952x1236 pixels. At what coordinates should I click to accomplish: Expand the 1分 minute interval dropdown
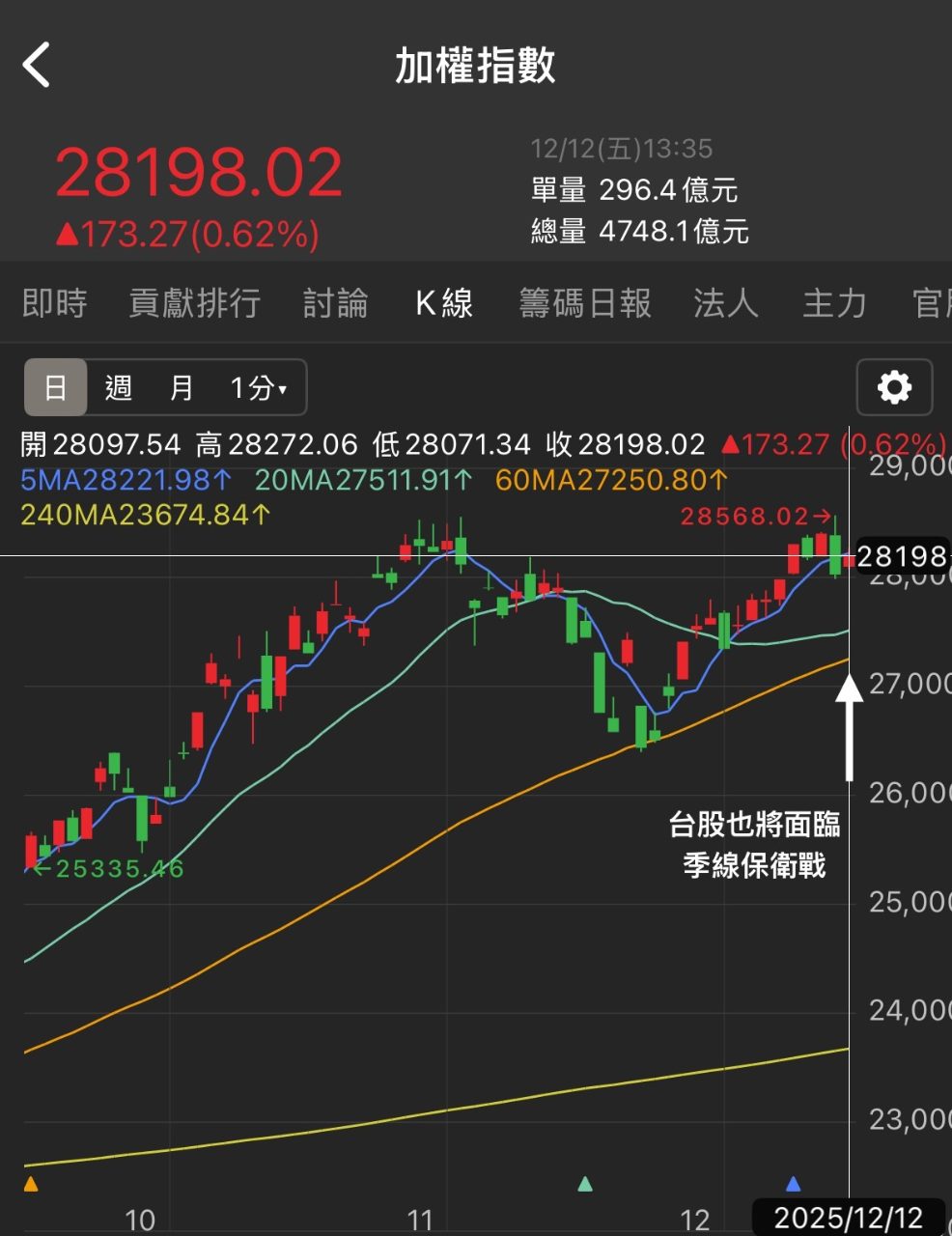pos(258,387)
